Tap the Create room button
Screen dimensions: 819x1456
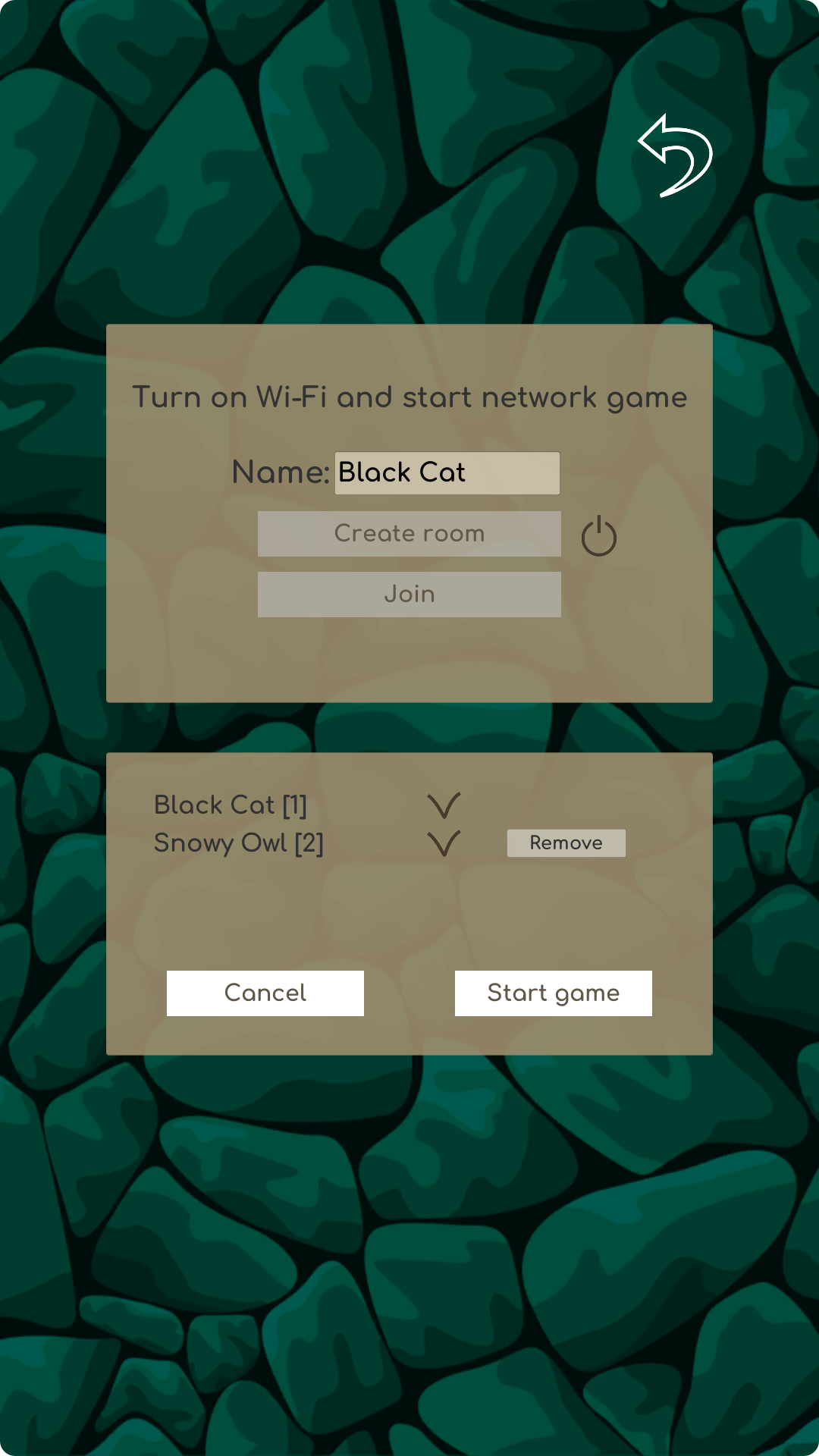point(409,534)
